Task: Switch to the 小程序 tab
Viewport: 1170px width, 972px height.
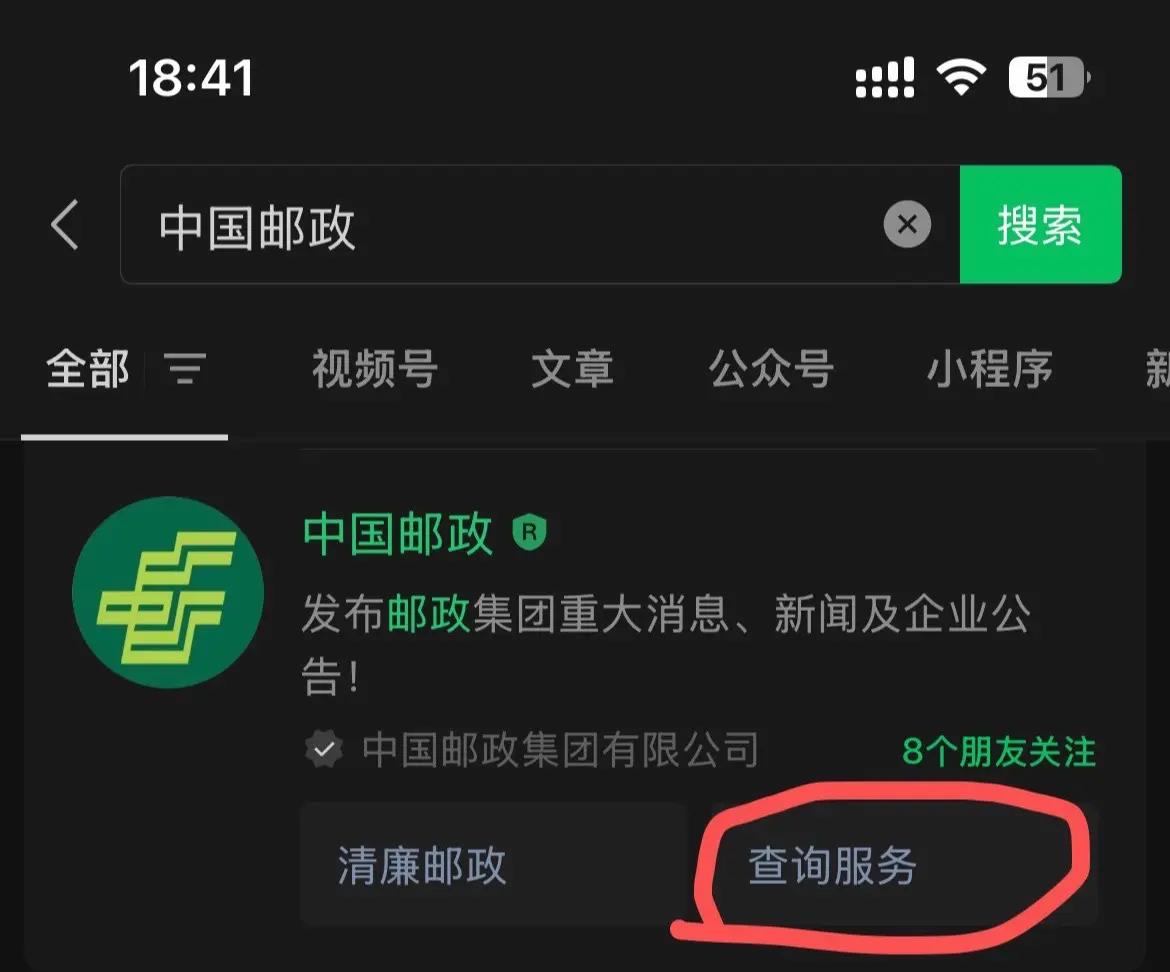Action: 989,369
